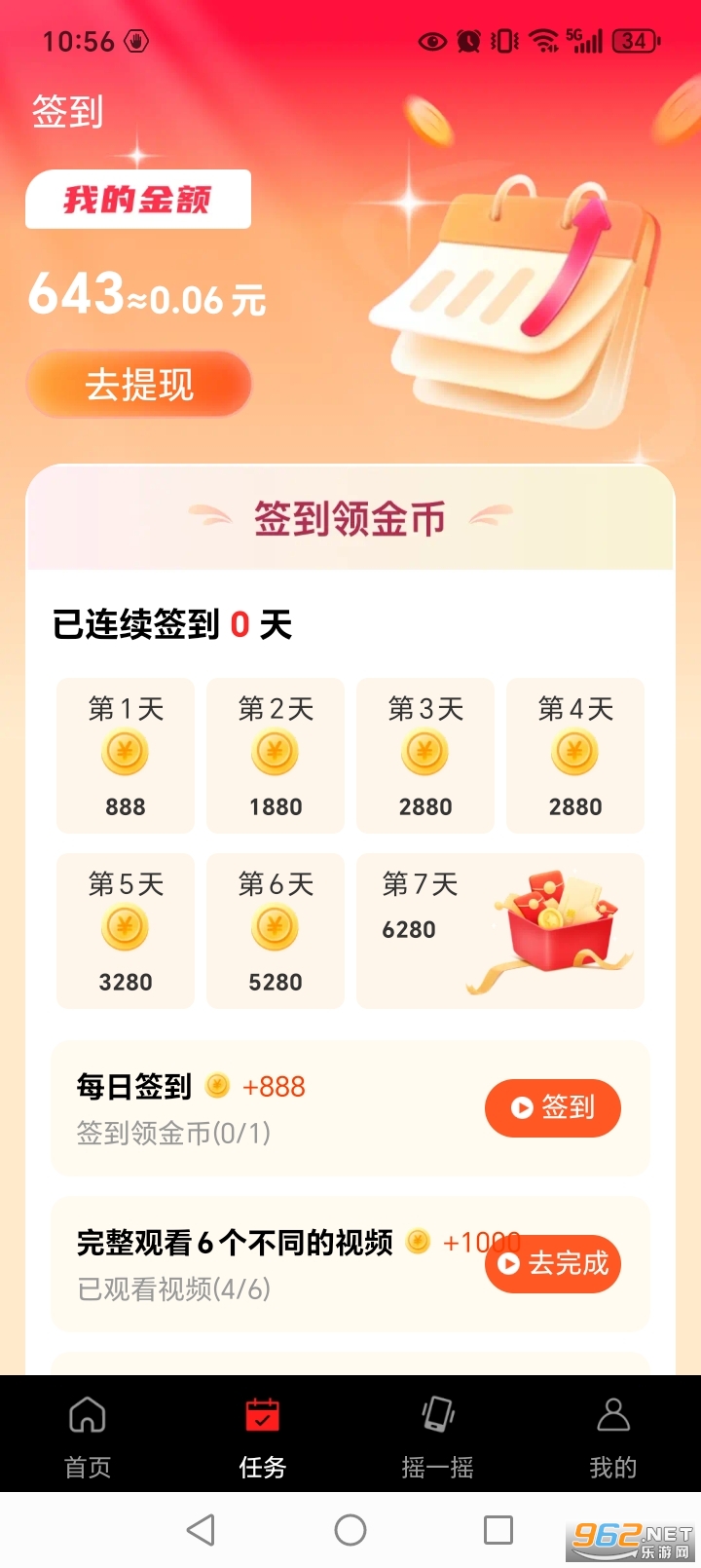Tap the 签到 button to check in
Screen dimensions: 701x1568
pos(552,1107)
